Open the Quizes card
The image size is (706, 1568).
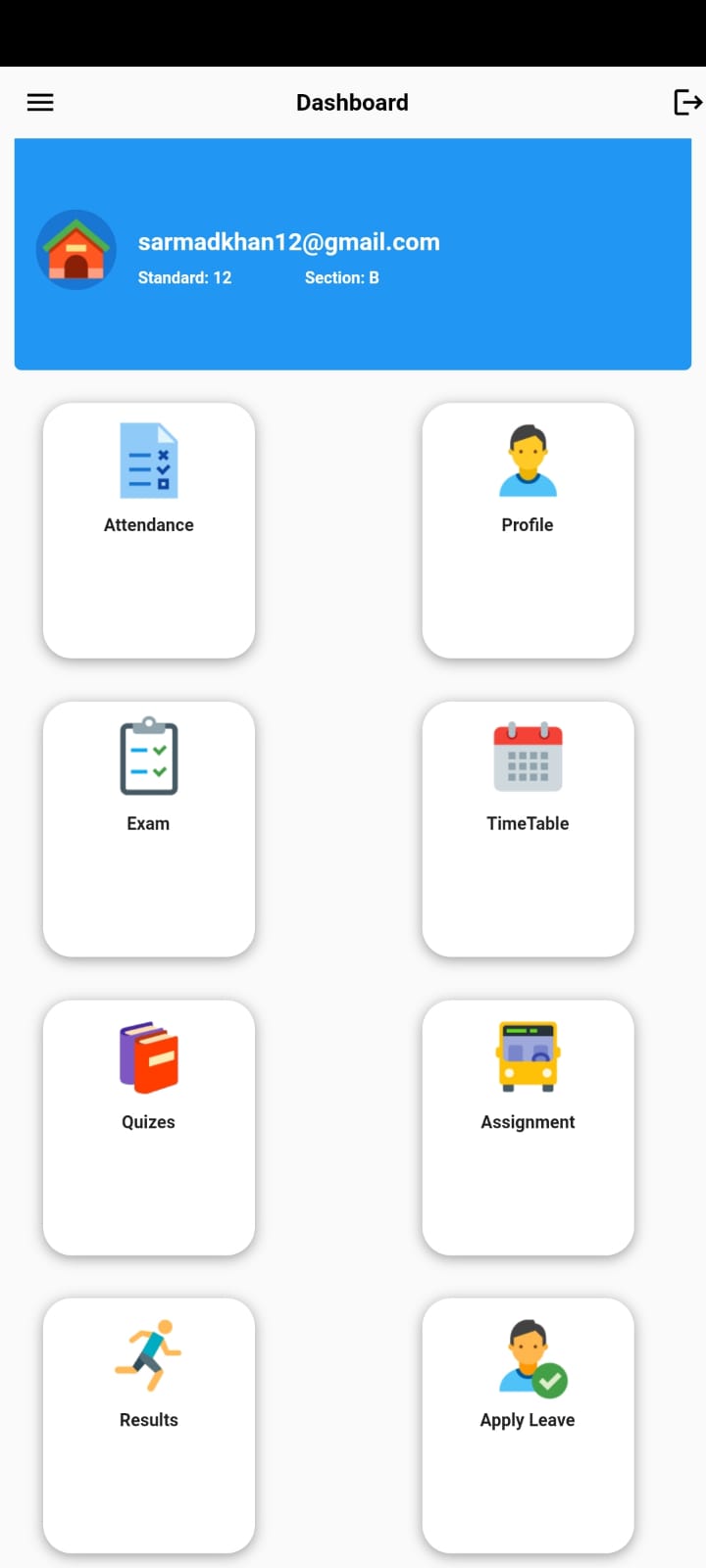[149, 1127]
